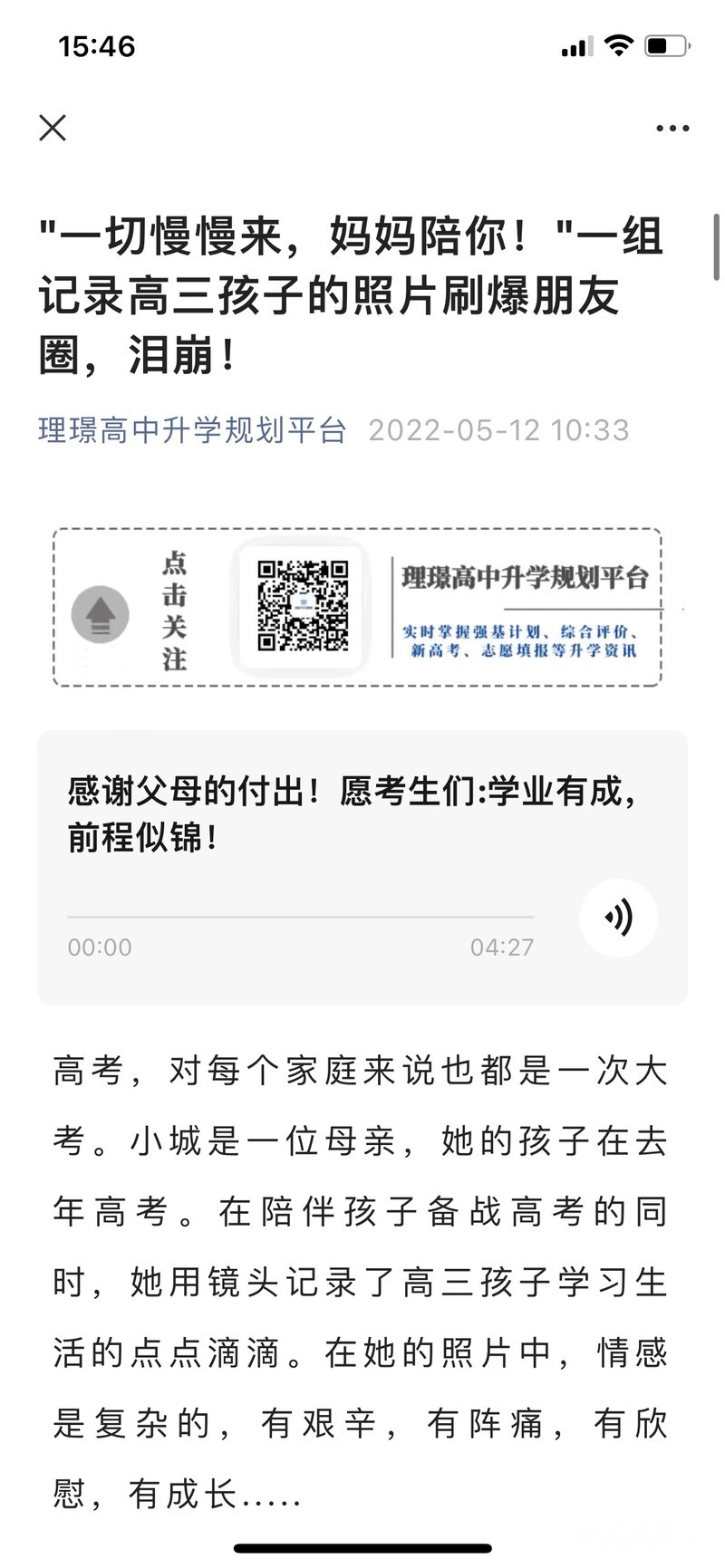The image size is (725, 1568).
Task: Open the three-dot overflow menu
Action: pyautogui.click(x=672, y=129)
